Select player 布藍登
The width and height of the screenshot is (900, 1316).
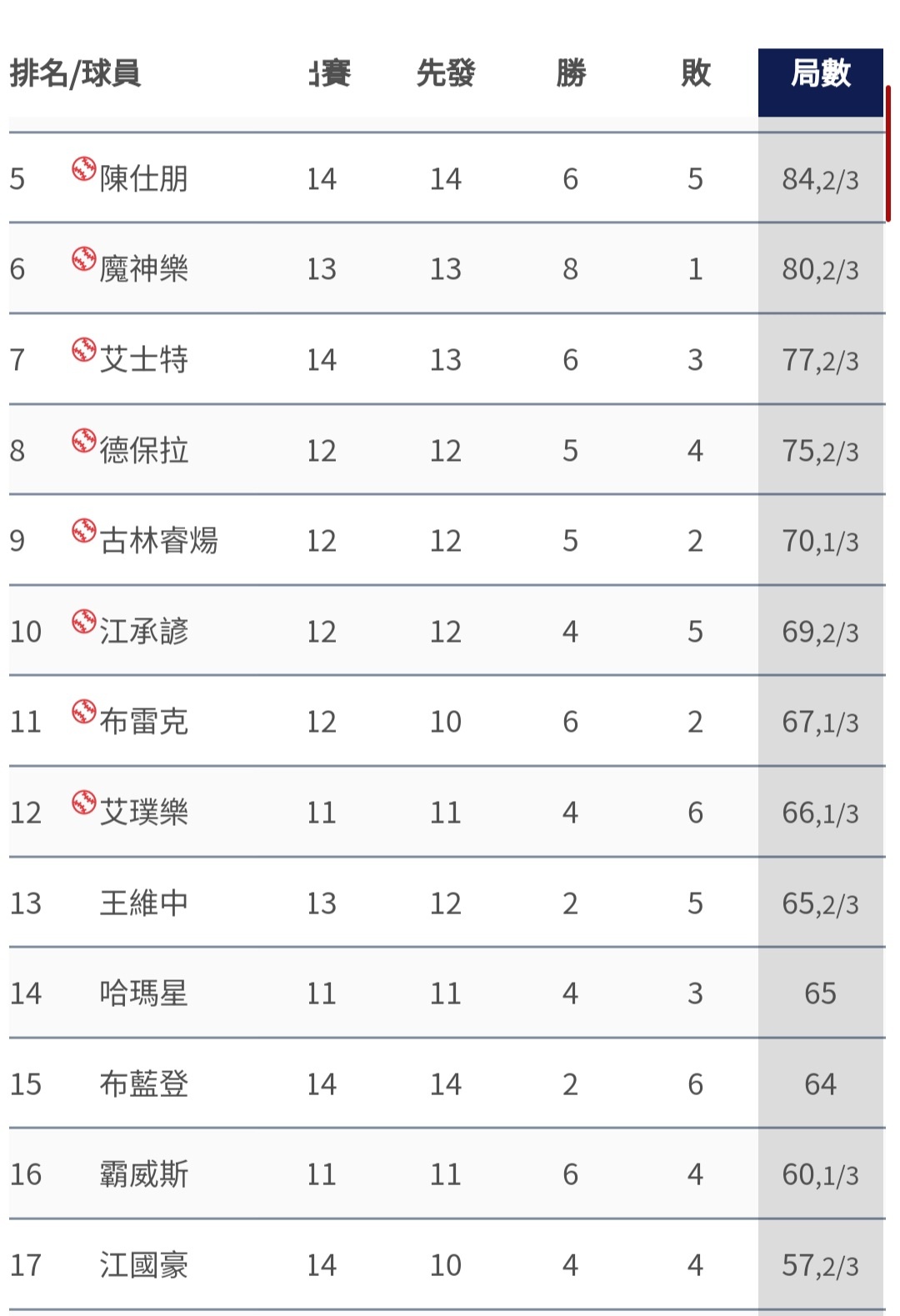pyautogui.click(x=143, y=1084)
